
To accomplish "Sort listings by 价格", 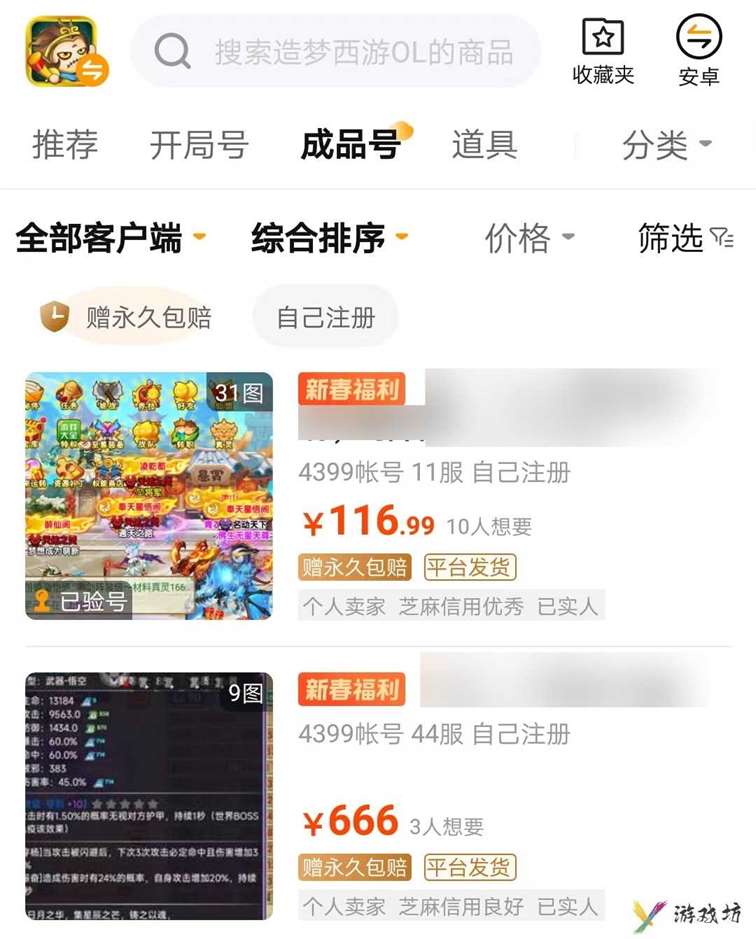I will point(529,238).
